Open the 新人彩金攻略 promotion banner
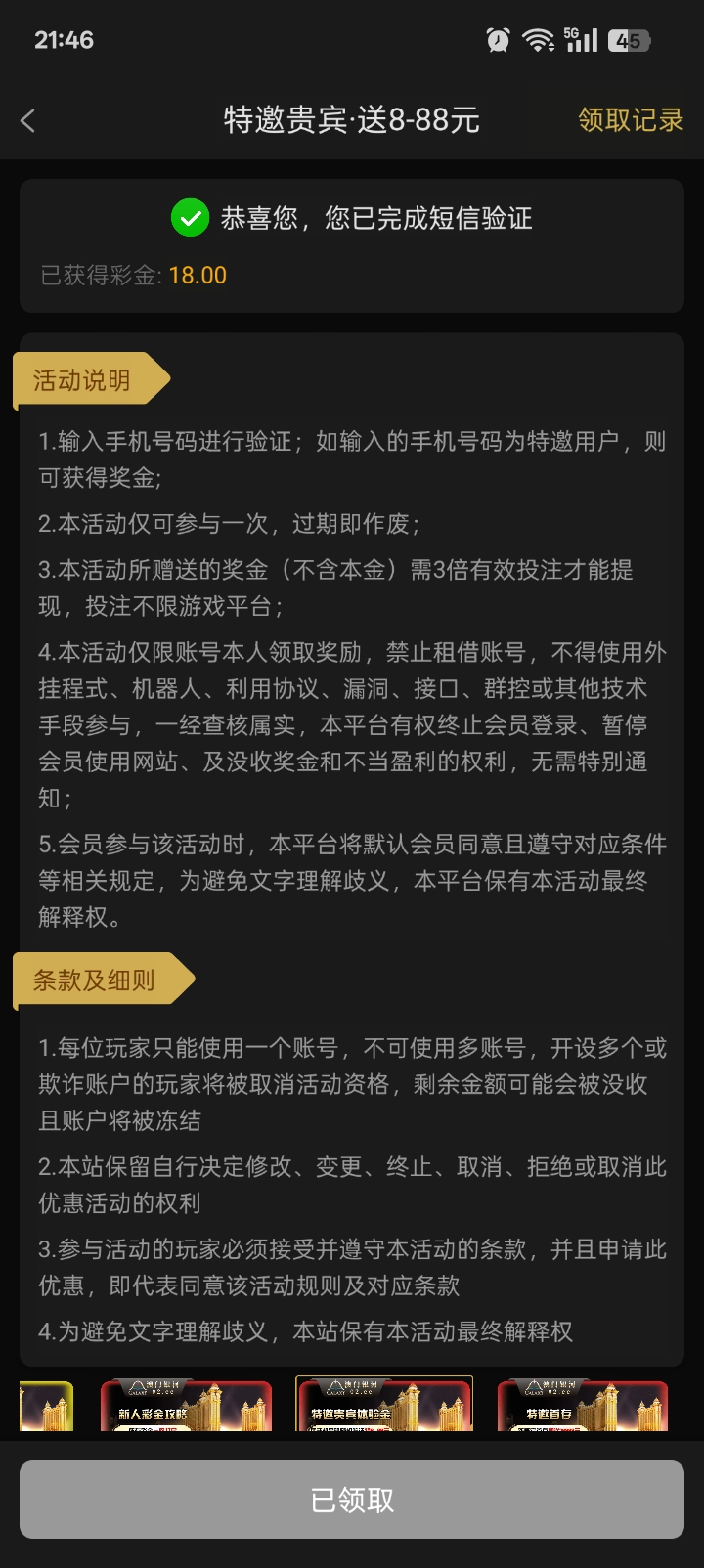This screenshot has width=704, height=1568. click(186, 1406)
